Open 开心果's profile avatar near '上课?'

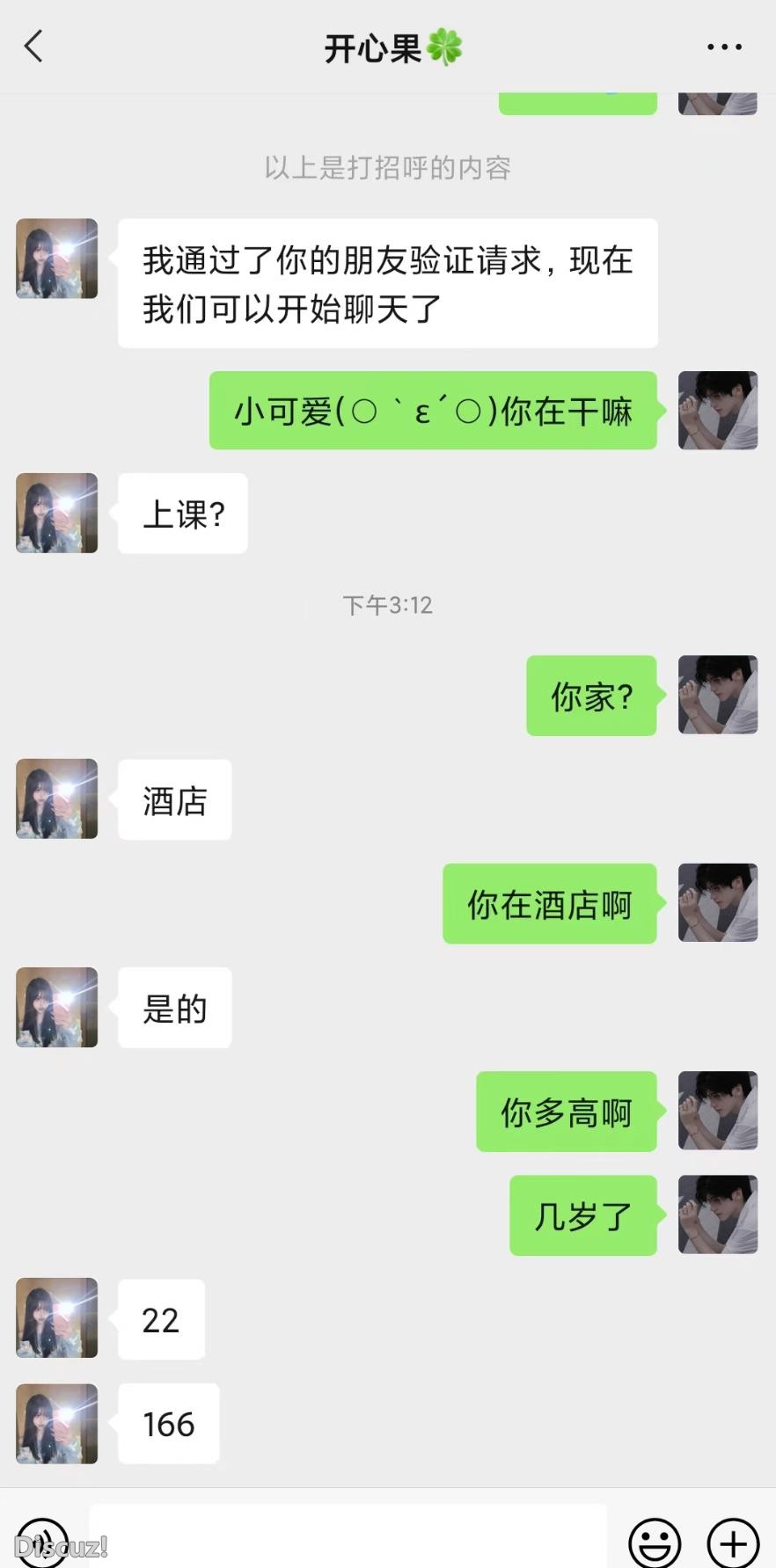pyautogui.click(x=55, y=514)
